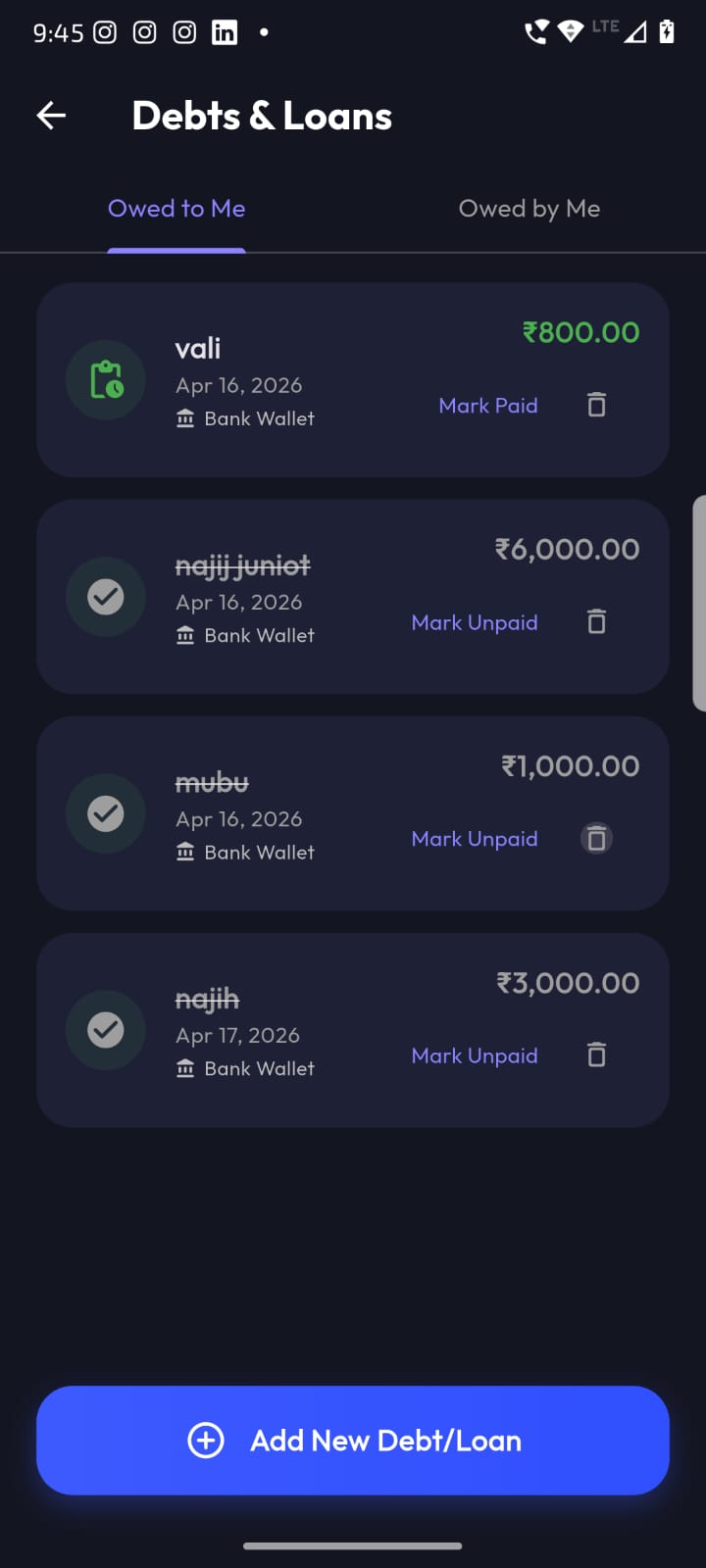Mark mubu's debt as unpaid
Screen dimensions: 706x1568
tap(475, 839)
